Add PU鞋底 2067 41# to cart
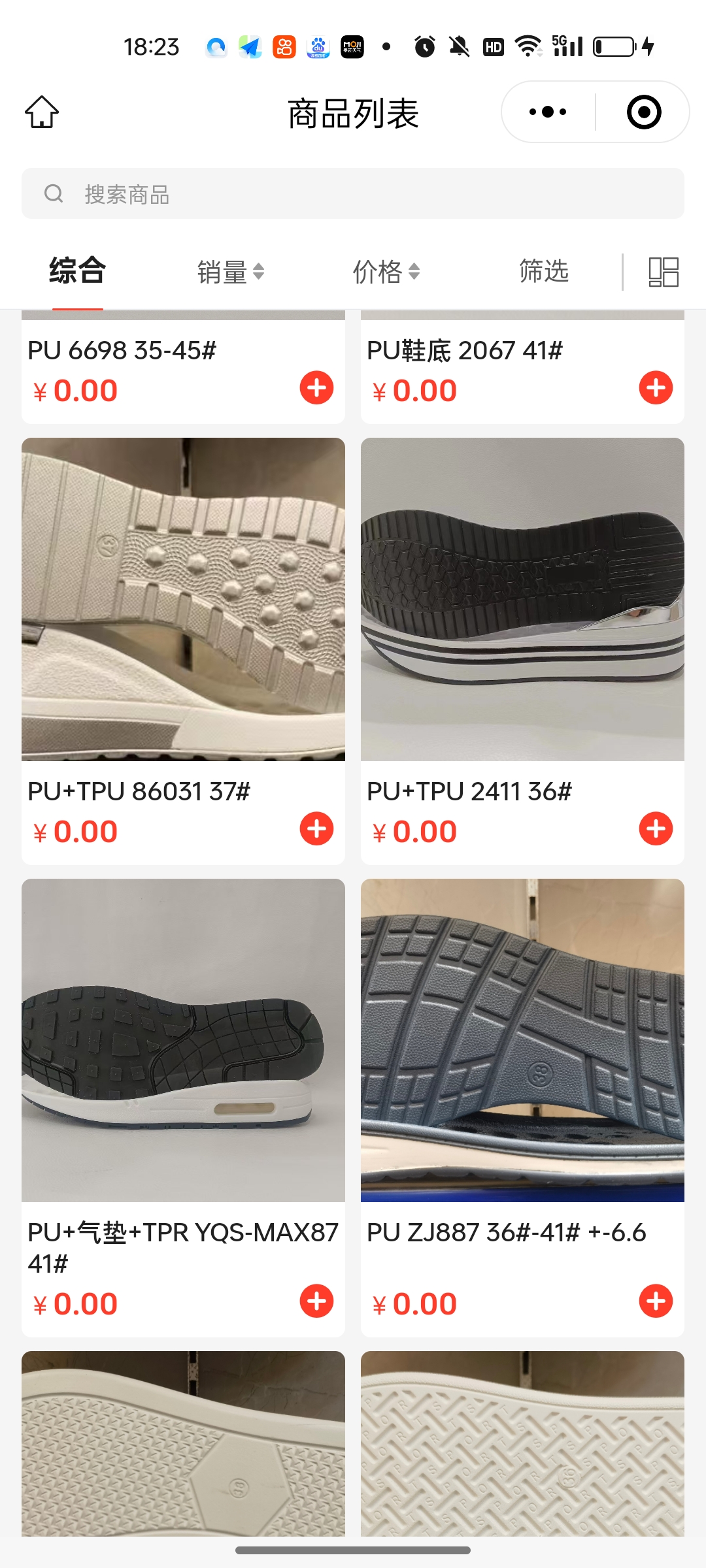706x1568 pixels. click(656, 388)
